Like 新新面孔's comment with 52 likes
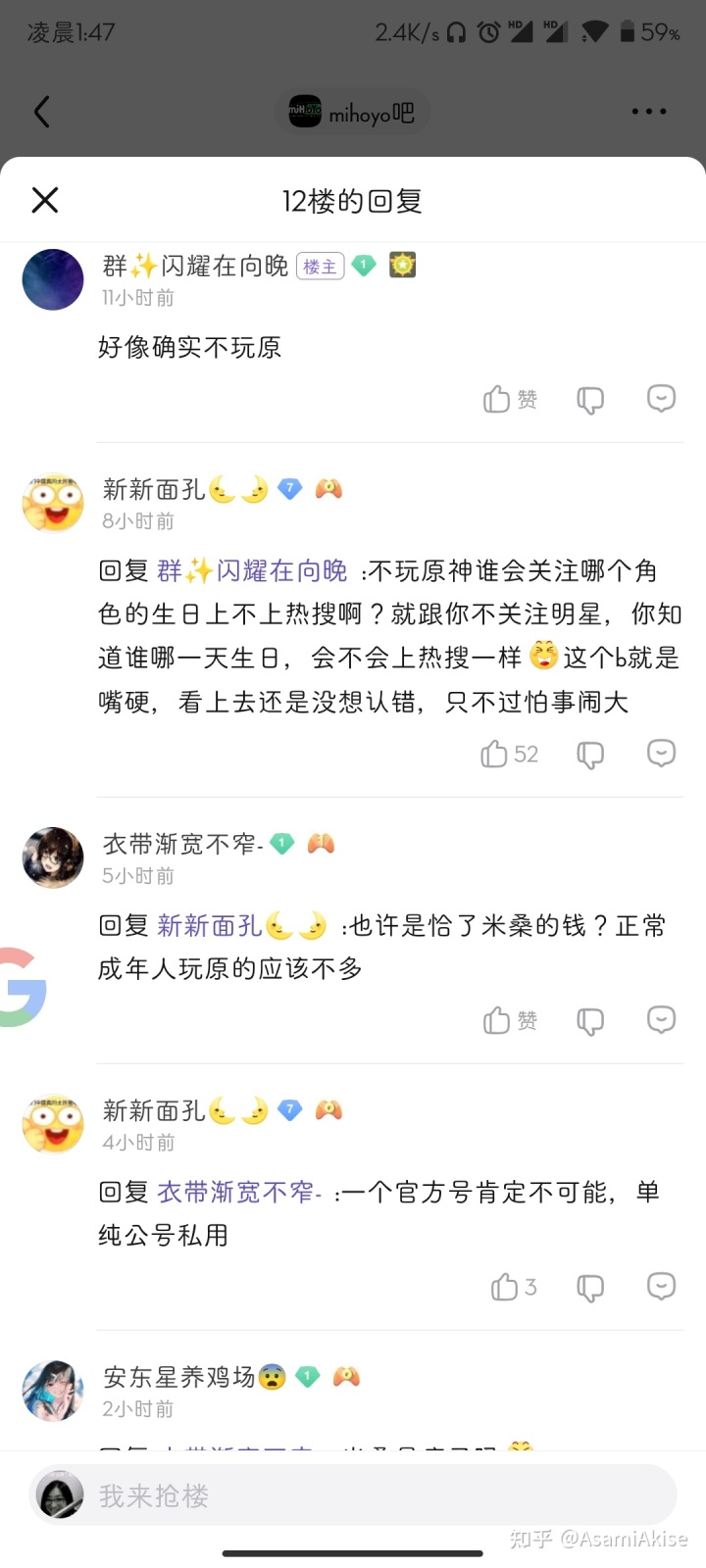The image size is (706, 1568). coord(508,754)
